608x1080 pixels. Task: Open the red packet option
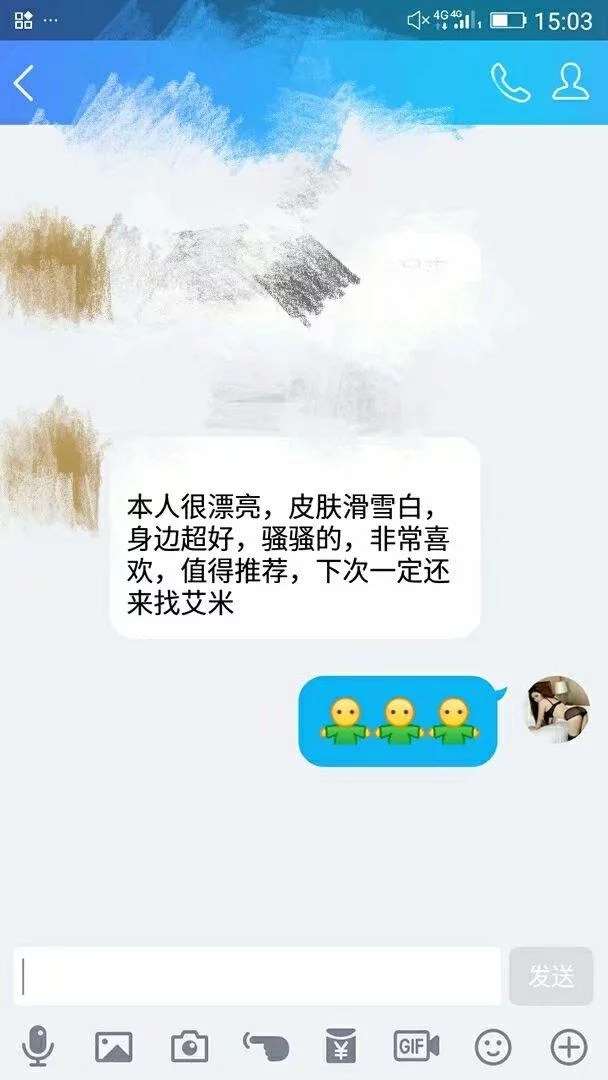(x=341, y=1047)
